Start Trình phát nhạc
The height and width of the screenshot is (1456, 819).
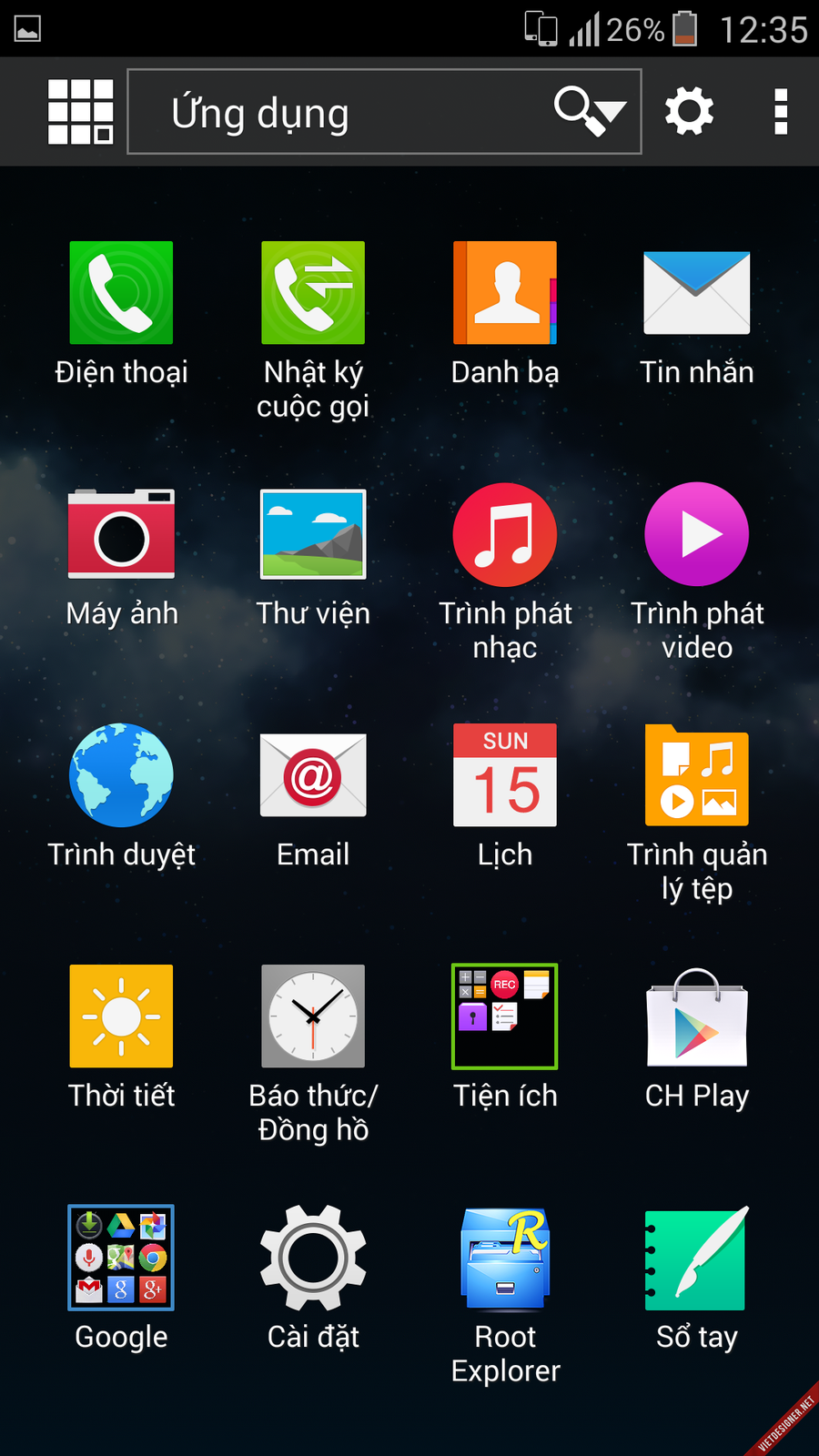click(505, 534)
